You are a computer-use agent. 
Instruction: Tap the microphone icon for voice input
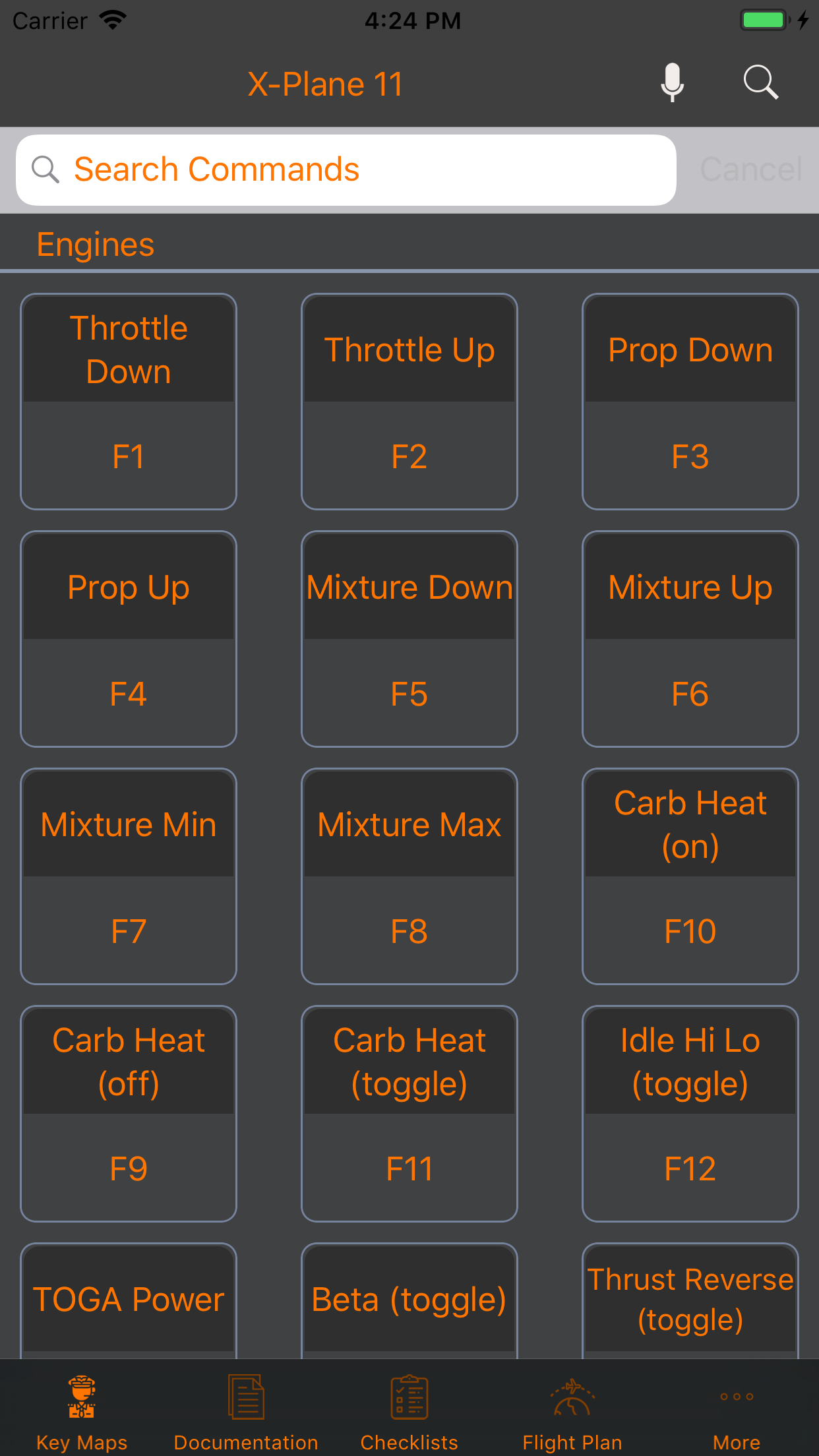[672, 82]
